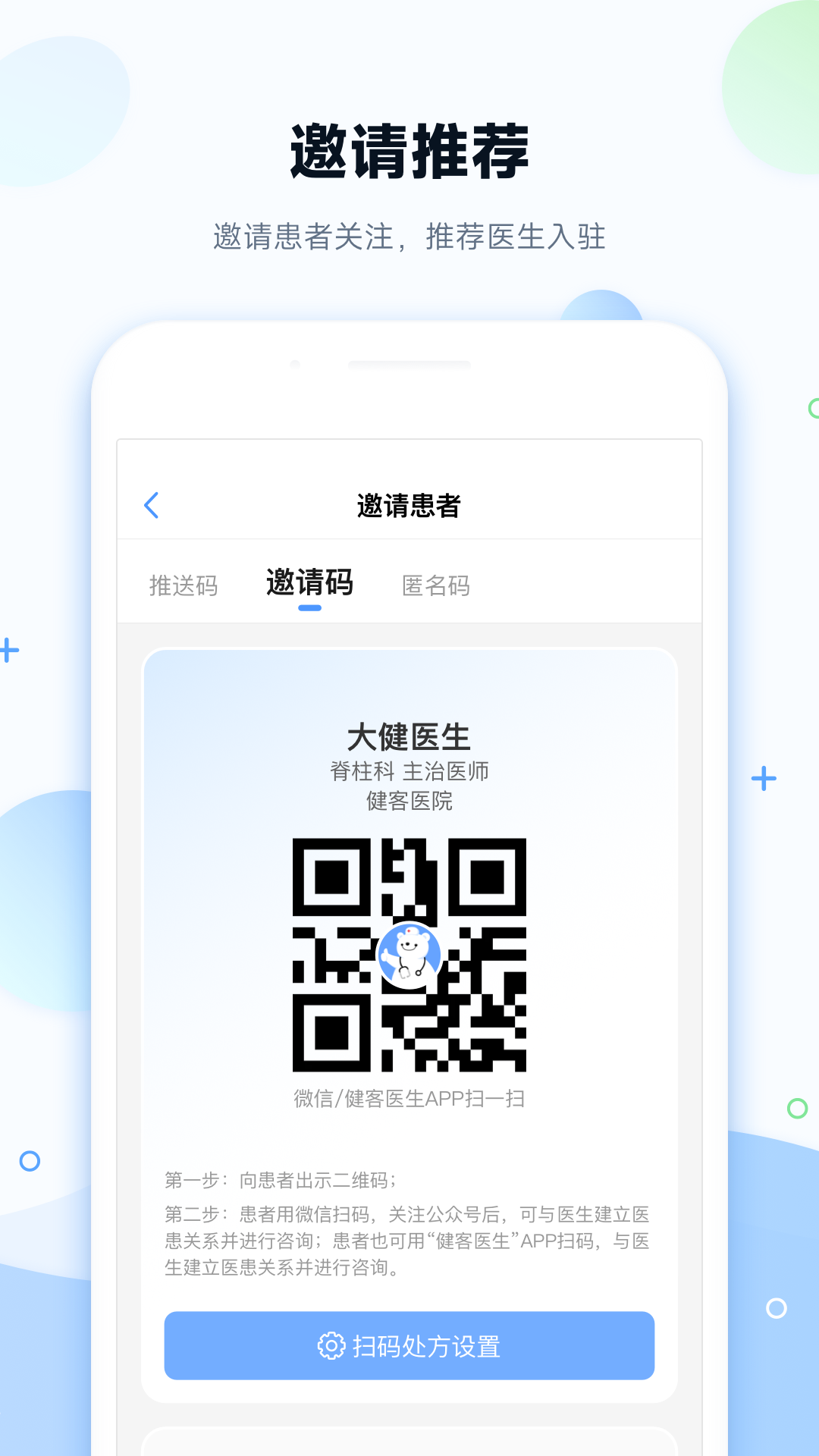Click the doctor avatar icon inside the QR
819x1456 pixels.
click(408, 954)
